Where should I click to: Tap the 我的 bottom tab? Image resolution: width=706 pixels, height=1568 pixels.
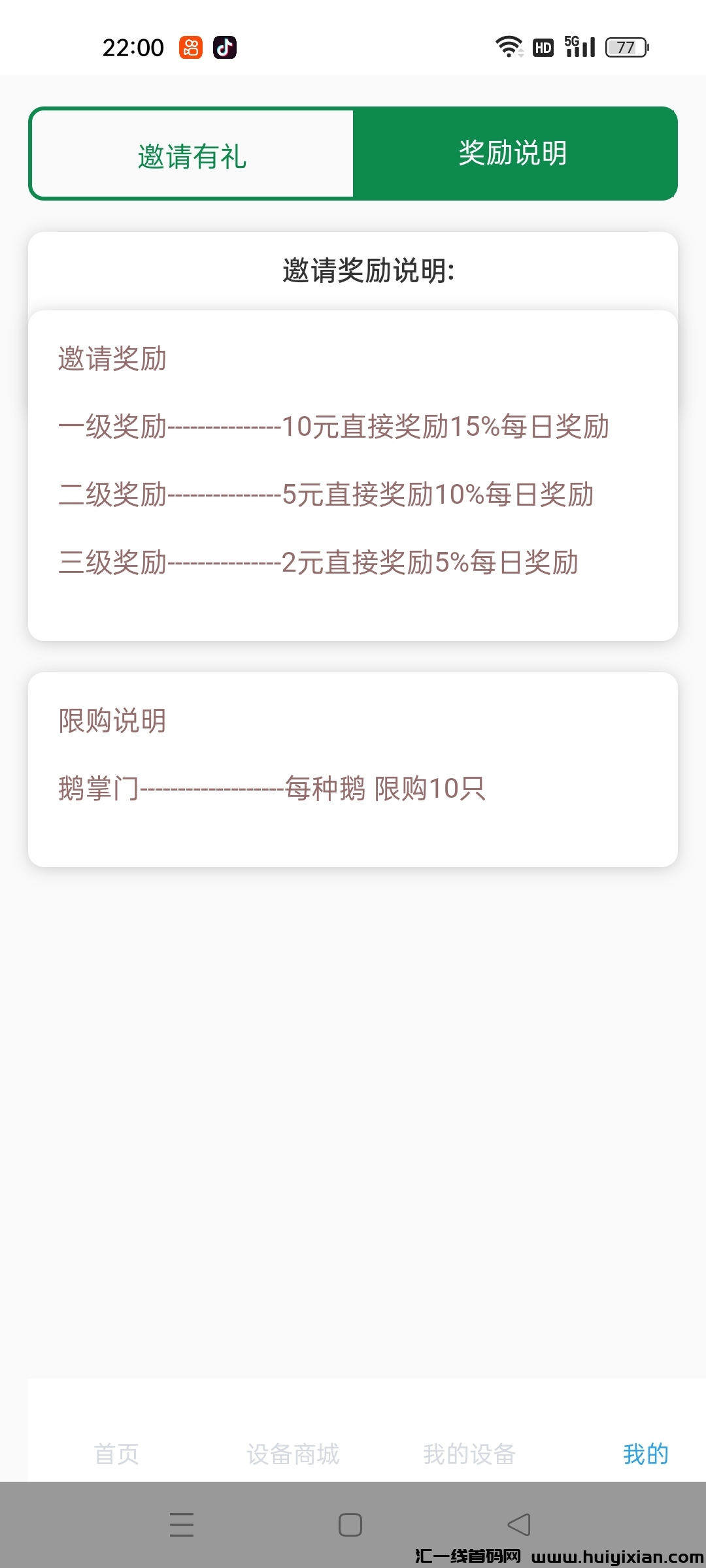[x=645, y=1454]
